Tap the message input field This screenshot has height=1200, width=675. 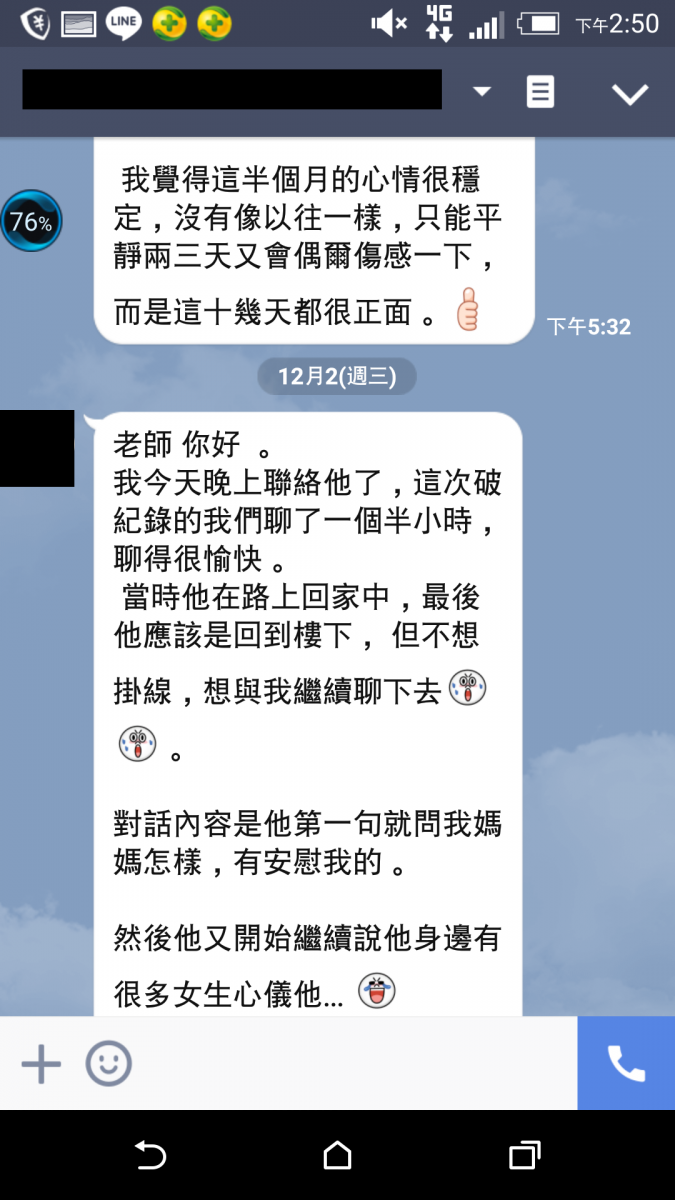350,1064
